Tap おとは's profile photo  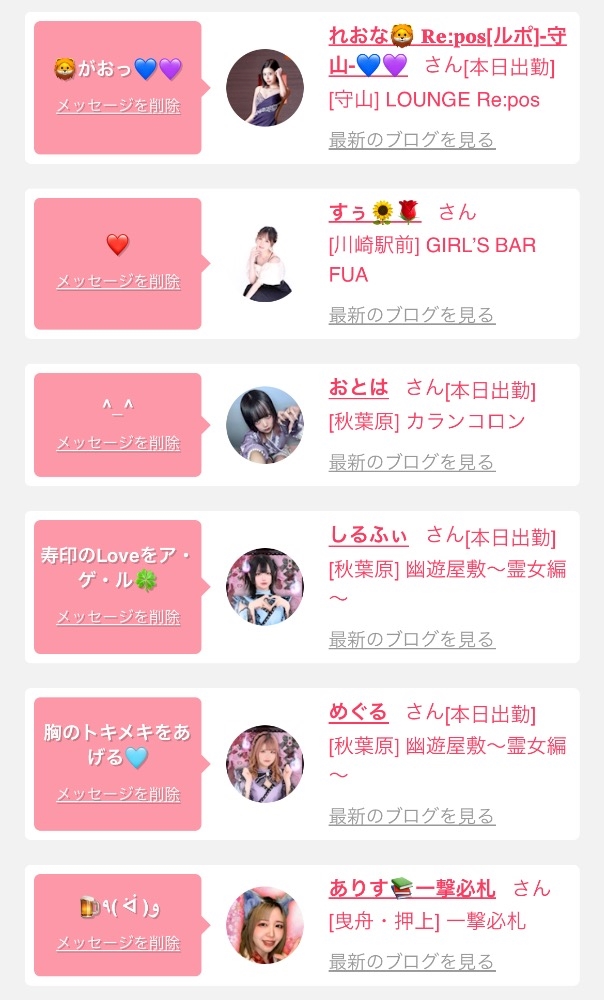[x=265, y=425]
